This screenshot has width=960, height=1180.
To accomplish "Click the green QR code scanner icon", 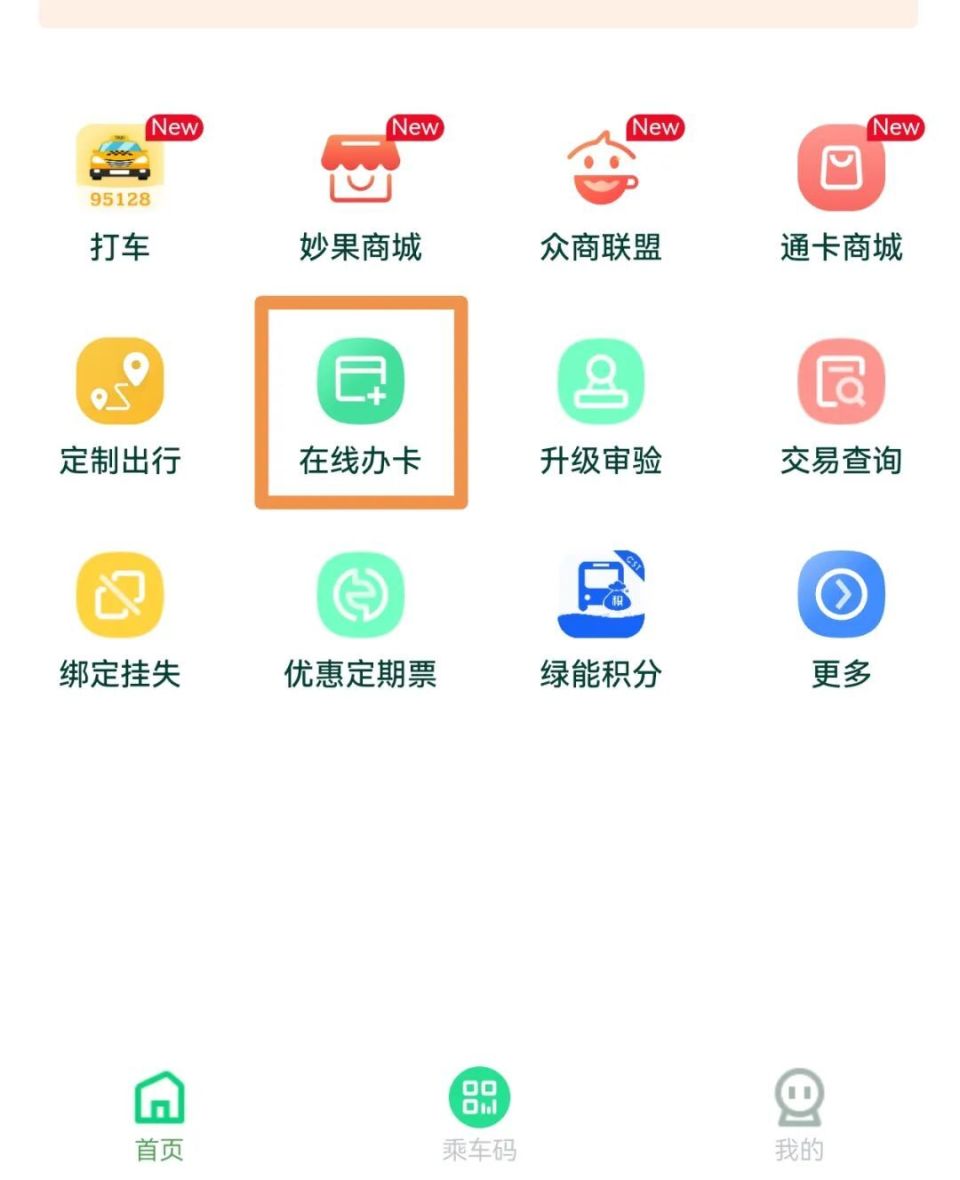I will (x=478, y=1097).
